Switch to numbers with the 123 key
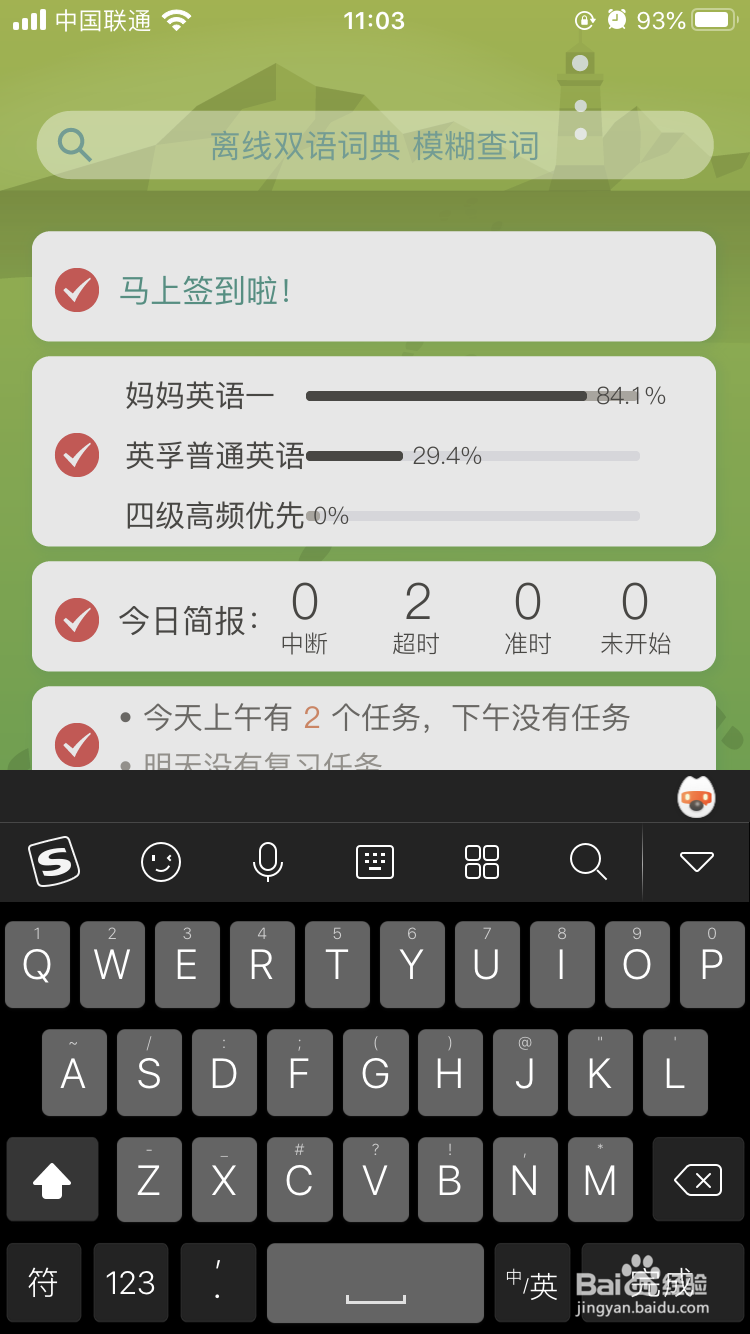Viewport: 750px width, 1334px height. tap(130, 1283)
